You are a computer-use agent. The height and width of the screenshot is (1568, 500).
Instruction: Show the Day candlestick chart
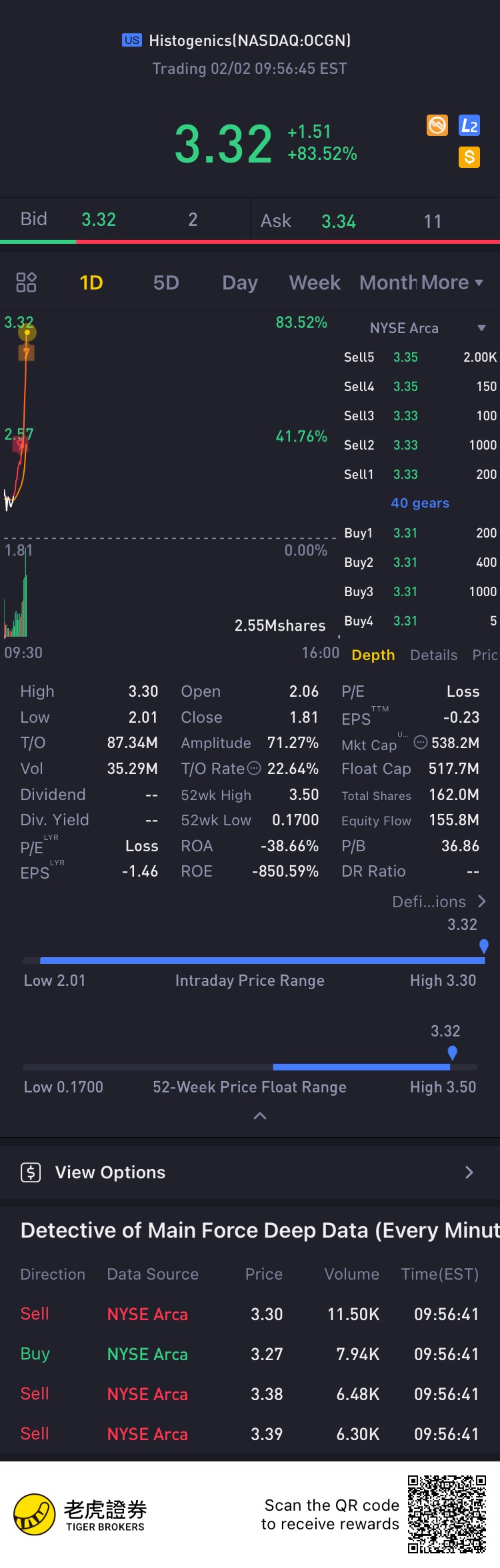[x=240, y=282]
